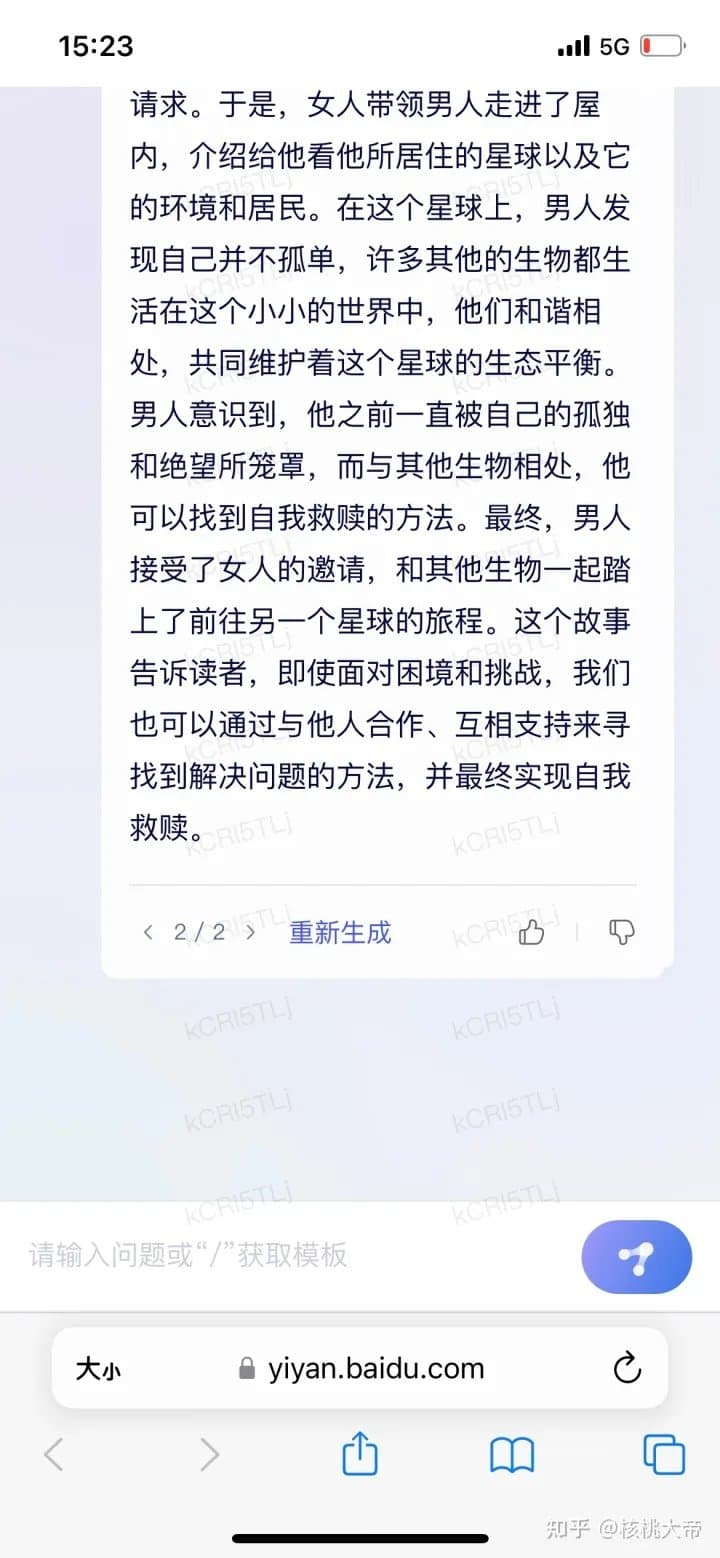The height and width of the screenshot is (1558, 720).
Task: Tap 重新生成 to regenerate the answer
Action: click(340, 932)
